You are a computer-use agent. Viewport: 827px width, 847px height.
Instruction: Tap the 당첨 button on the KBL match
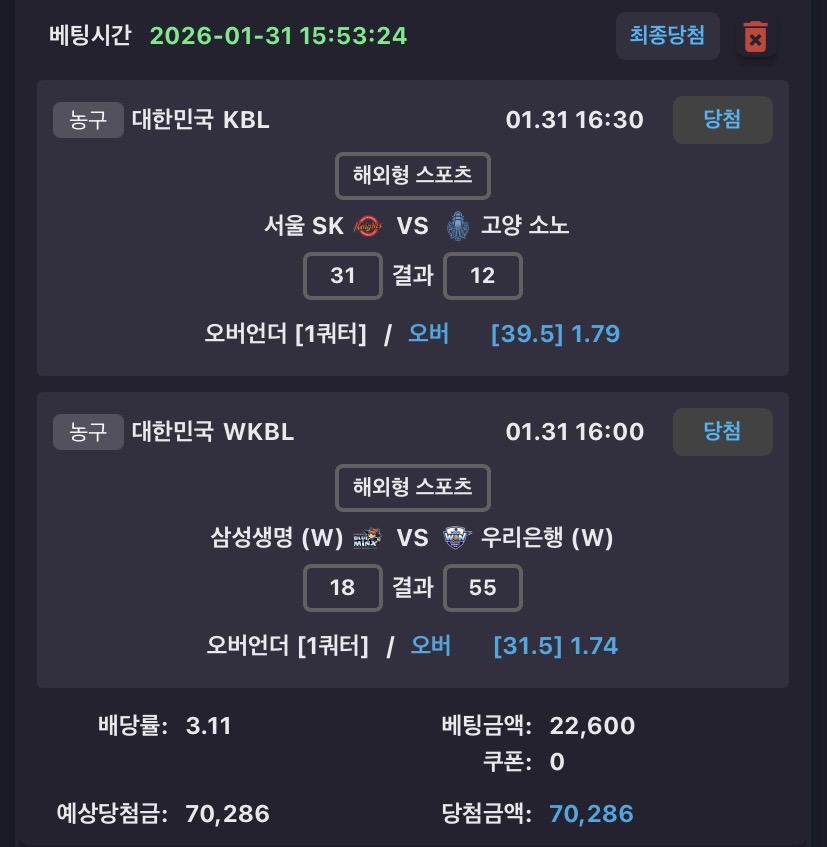722,120
